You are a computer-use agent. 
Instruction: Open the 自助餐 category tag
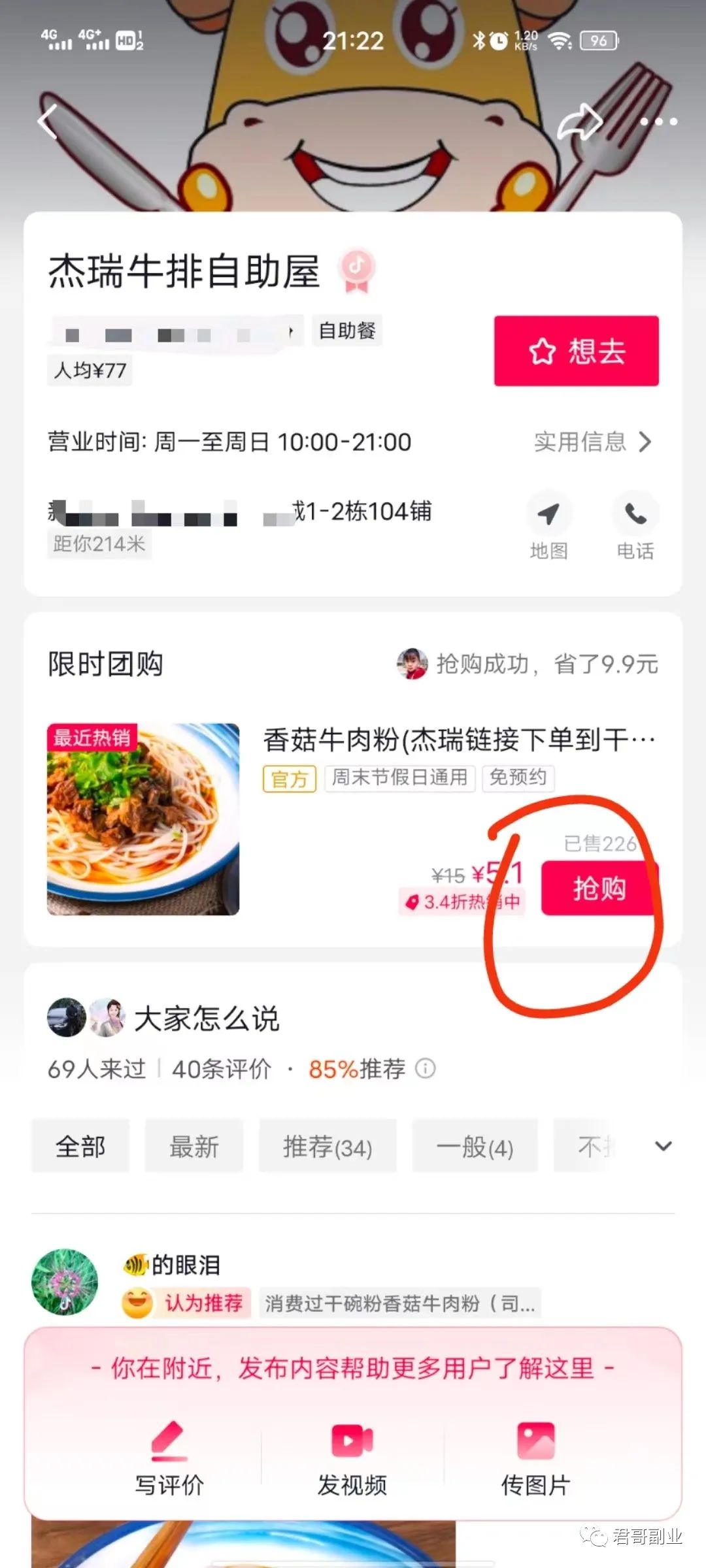pyautogui.click(x=347, y=331)
